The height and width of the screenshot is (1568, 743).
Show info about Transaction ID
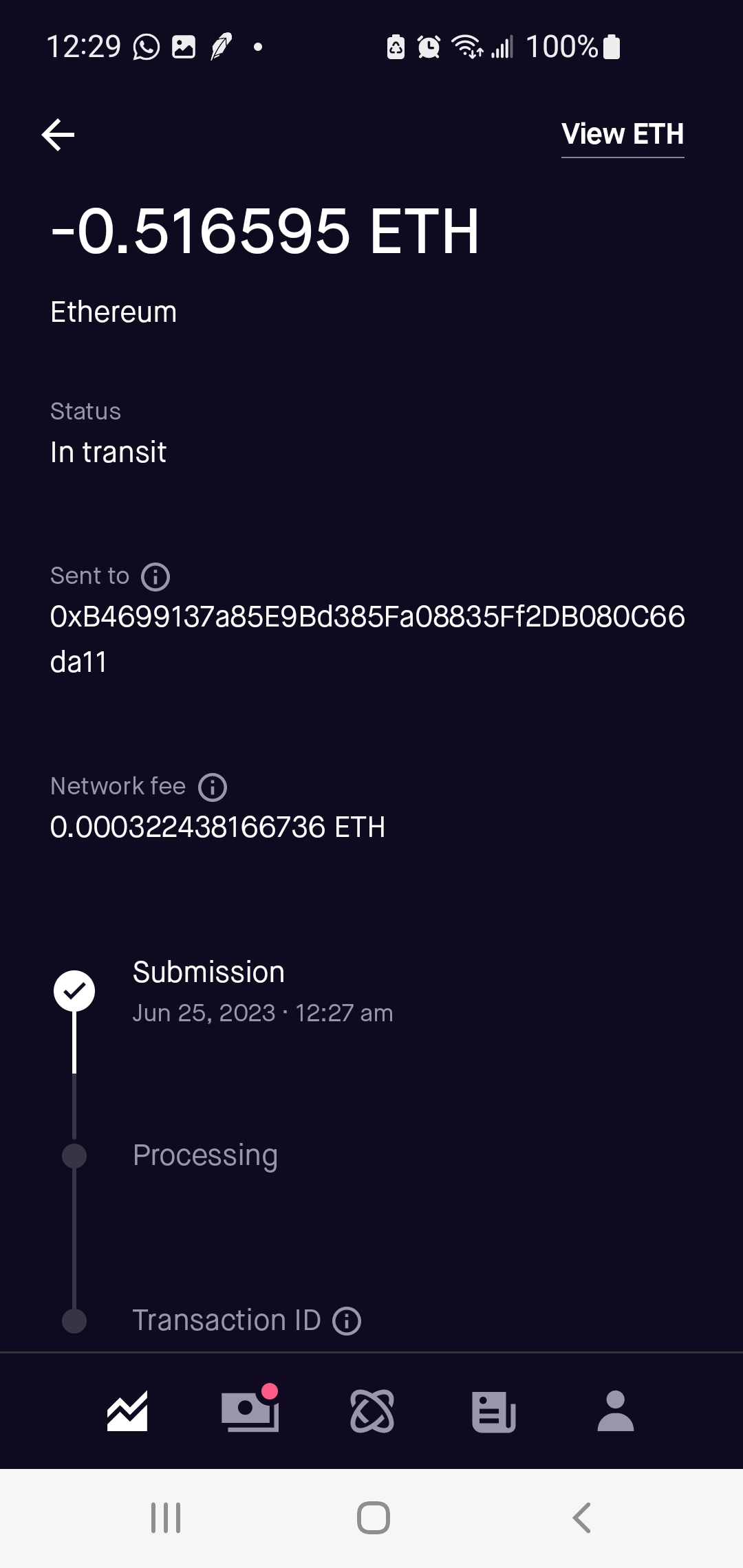coord(347,1321)
